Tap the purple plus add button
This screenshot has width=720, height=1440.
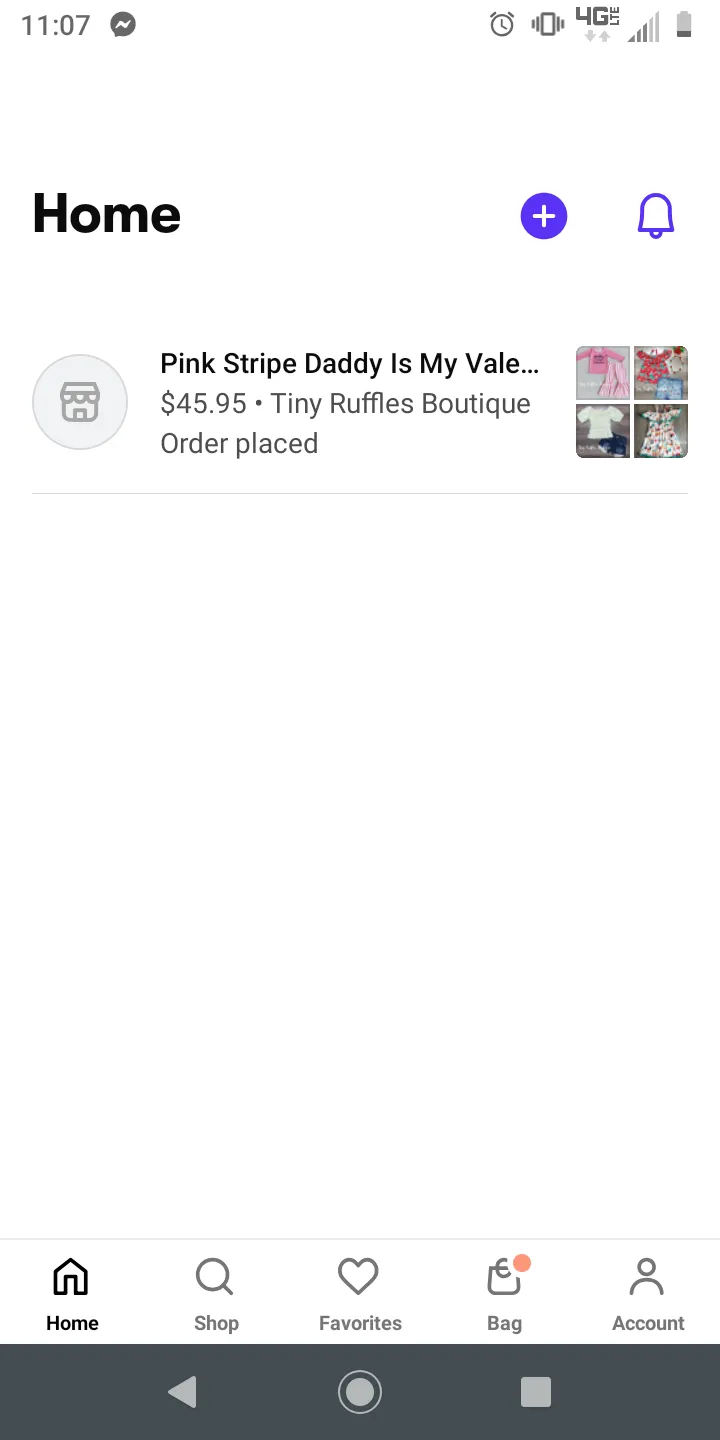coord(544,216)
